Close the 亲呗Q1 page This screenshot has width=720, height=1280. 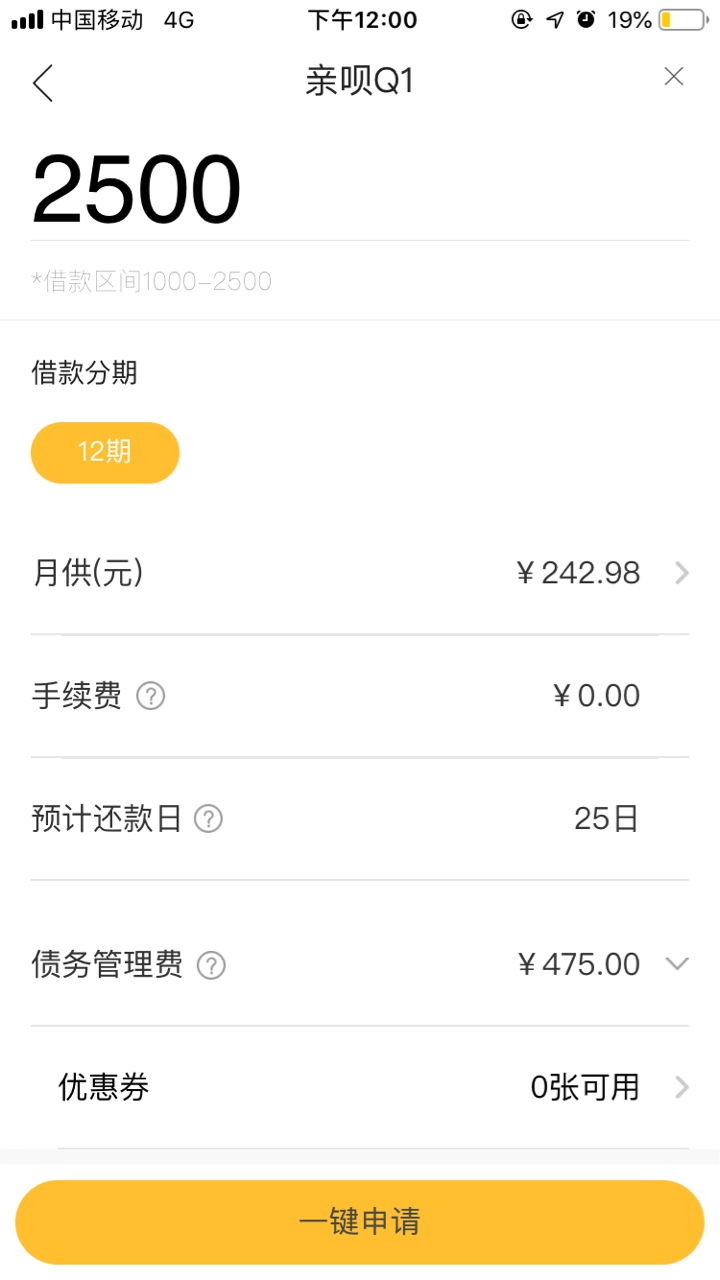pyautogui.click(x=674, y=77)
